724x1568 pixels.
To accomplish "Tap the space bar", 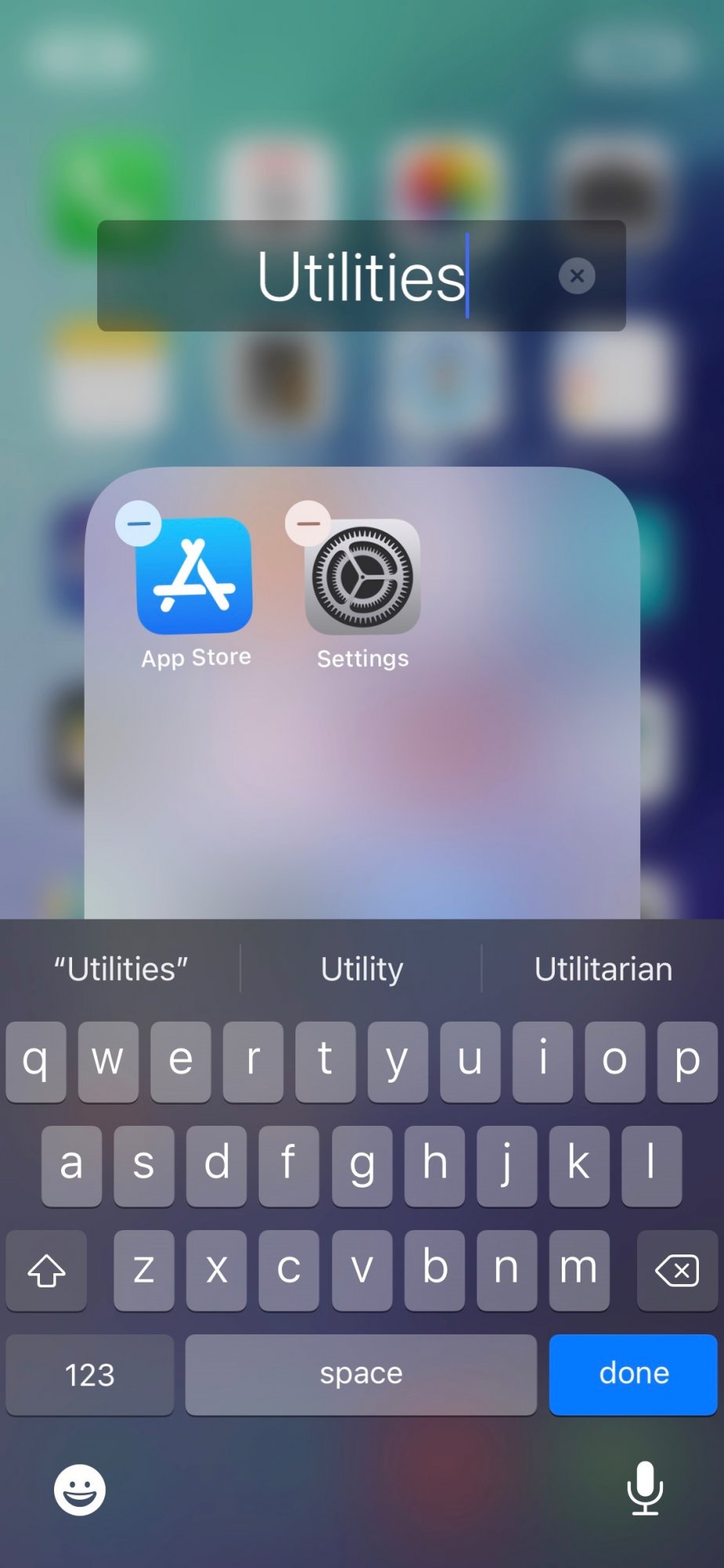I will [x=360, y=1374].
